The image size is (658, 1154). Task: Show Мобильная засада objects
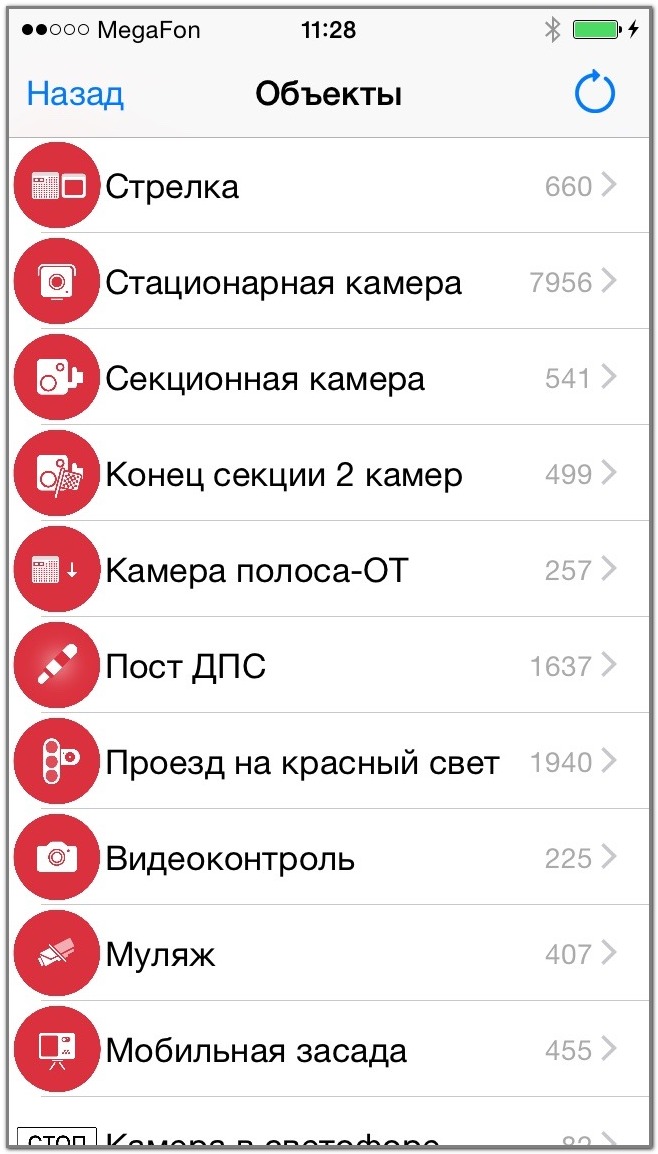[330, 1051]
